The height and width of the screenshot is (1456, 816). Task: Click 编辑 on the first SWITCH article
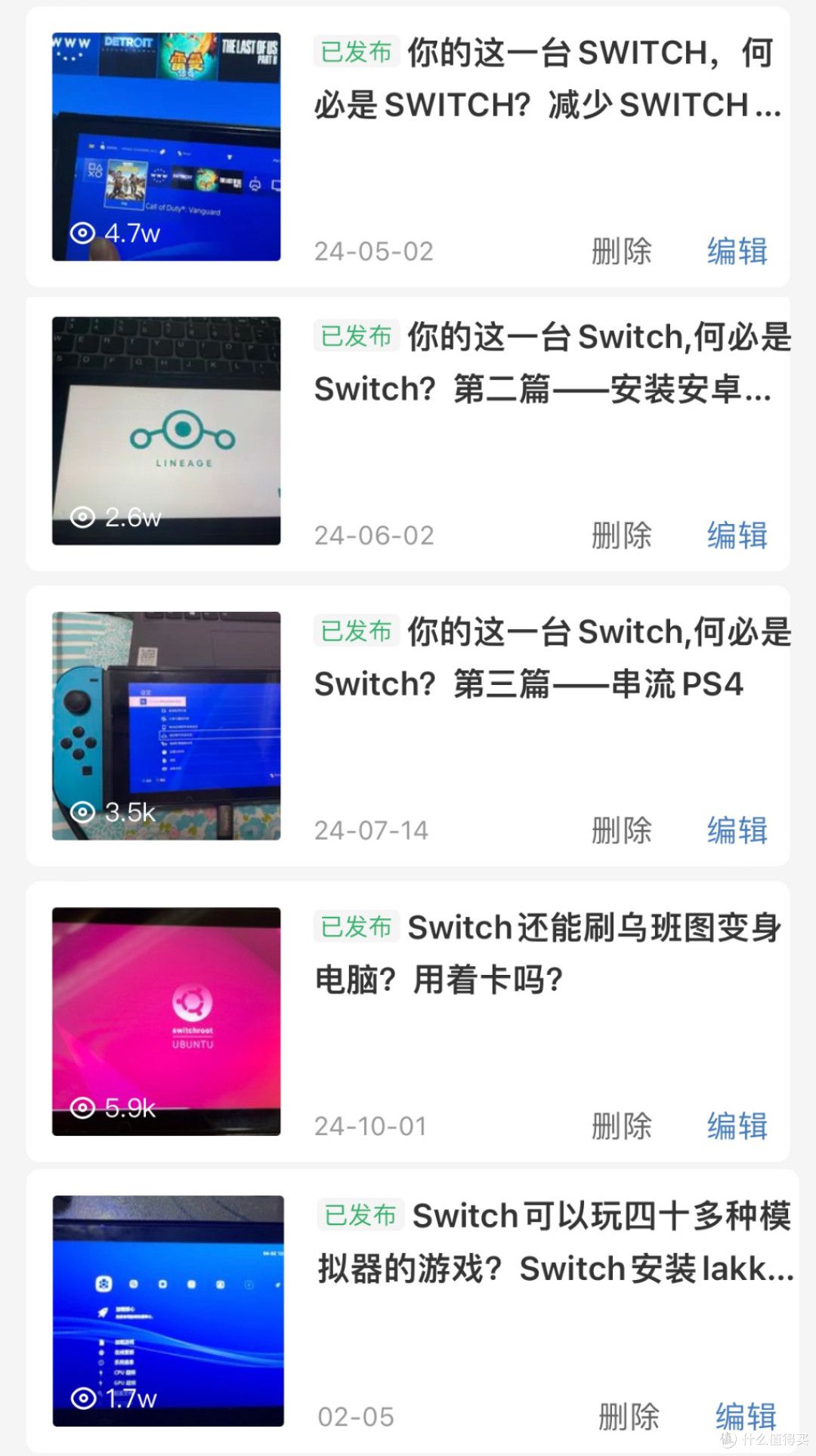pyautogui.click(x=737, y=250)
